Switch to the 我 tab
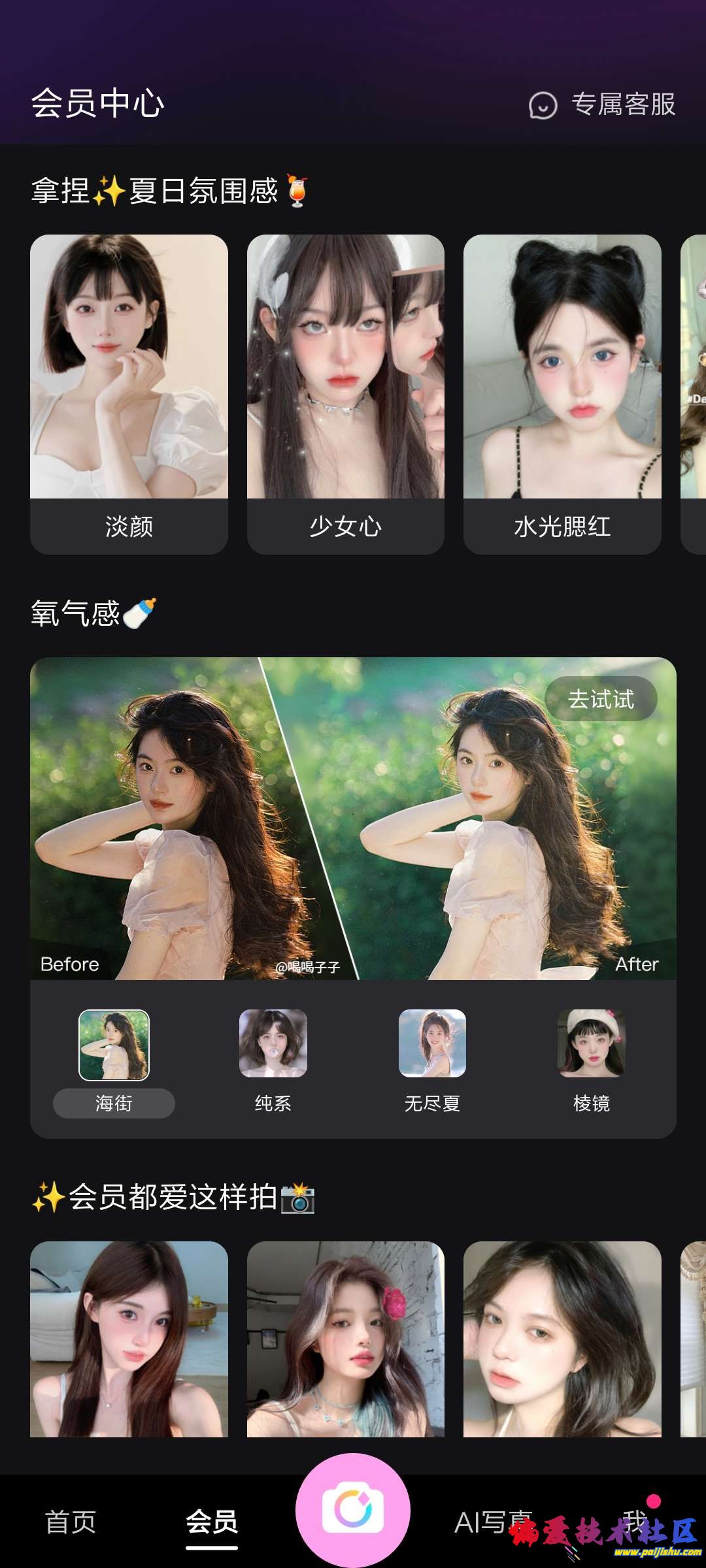 (x=634, y=1522)
